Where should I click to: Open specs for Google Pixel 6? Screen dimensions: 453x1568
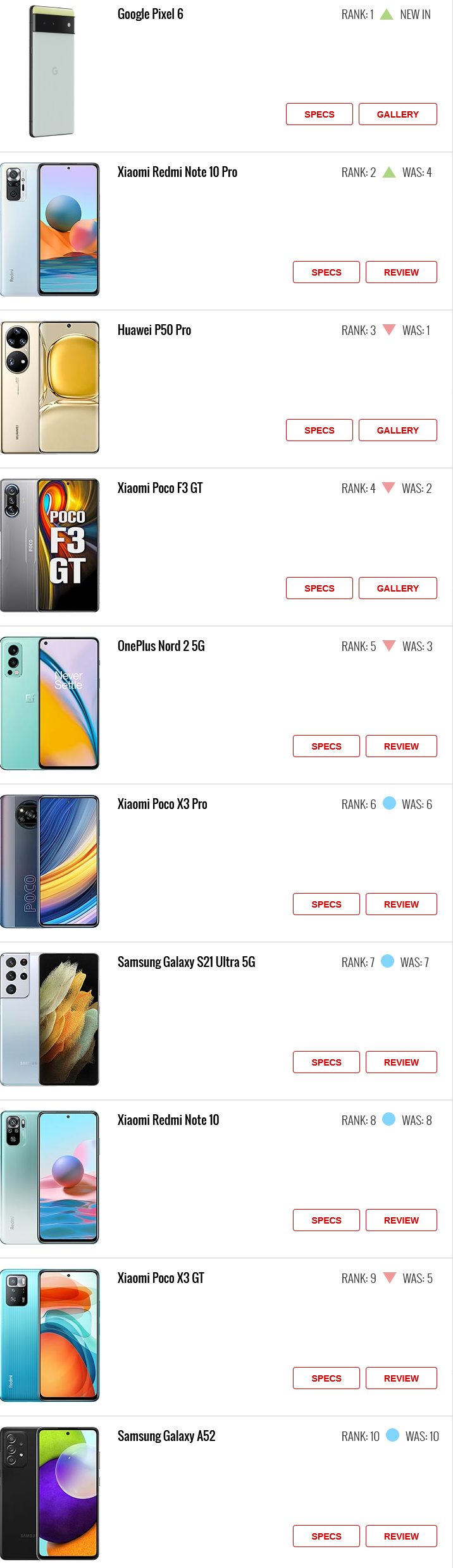pyautogui.click(x=319, y=114)
